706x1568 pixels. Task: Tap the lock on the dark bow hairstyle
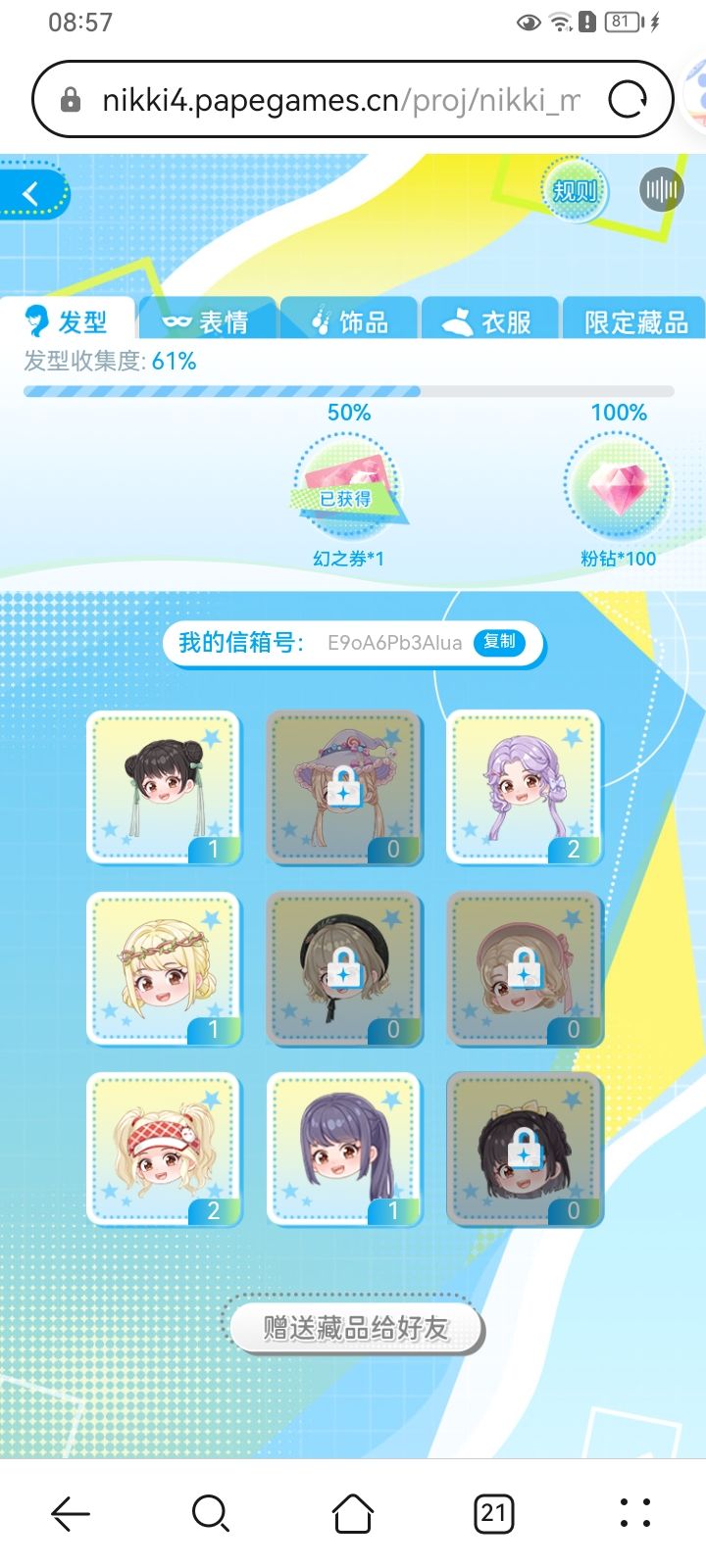pos(525,1150)
